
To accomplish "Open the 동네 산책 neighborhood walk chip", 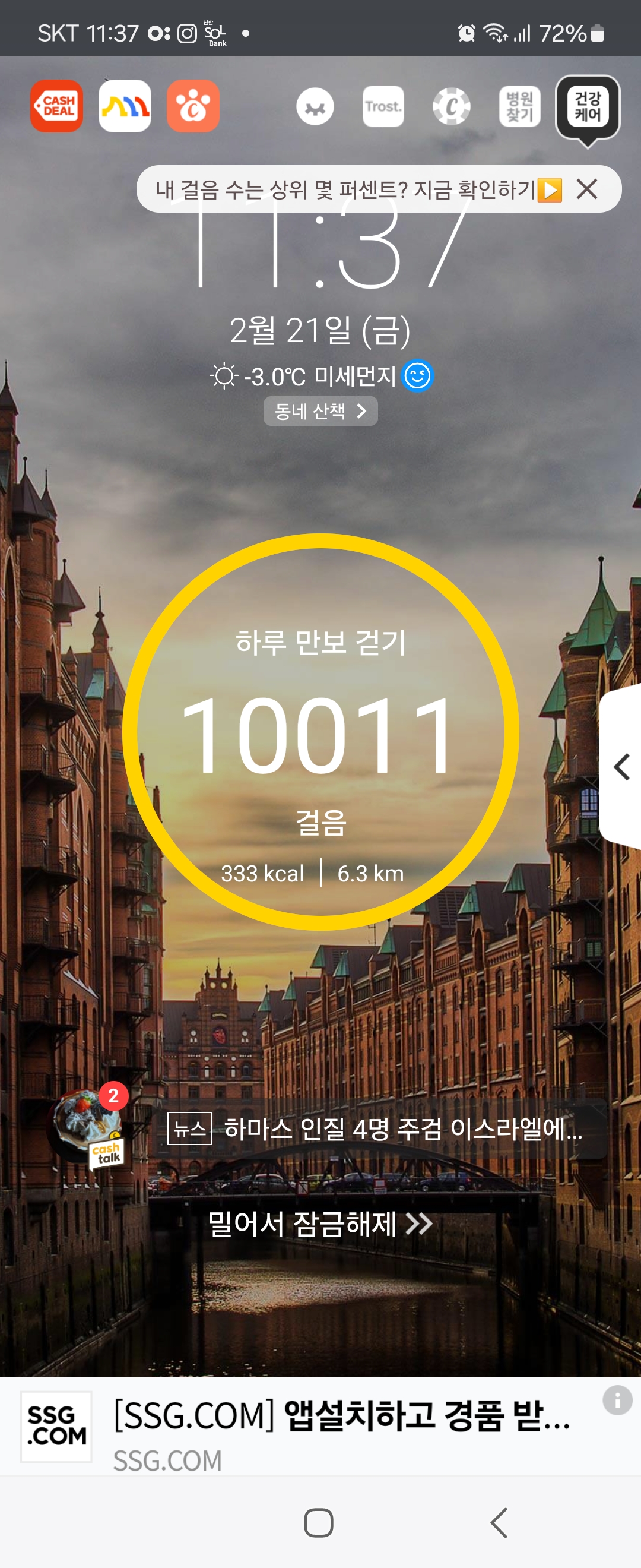I will pyautogui.click(x=320, y=412).
